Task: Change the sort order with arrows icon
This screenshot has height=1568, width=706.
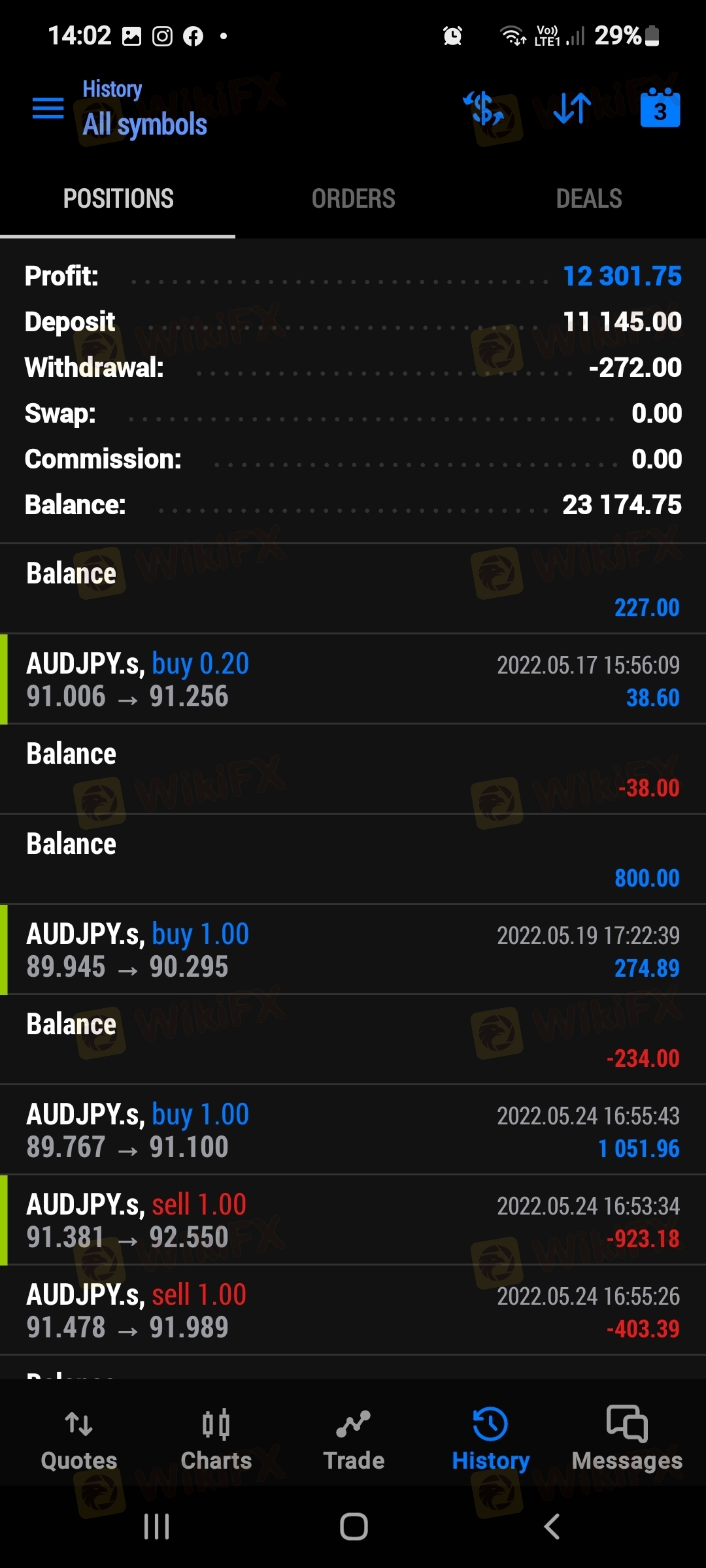Action: coord(572,108)
